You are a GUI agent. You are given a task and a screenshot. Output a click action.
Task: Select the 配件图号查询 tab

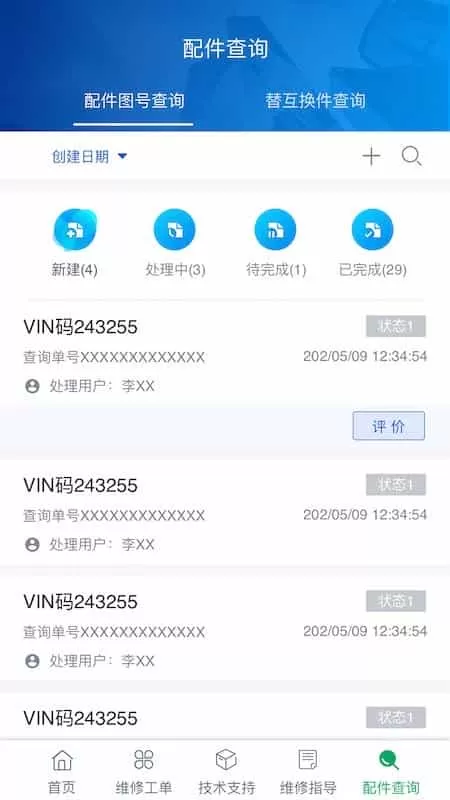pos(134,101)
